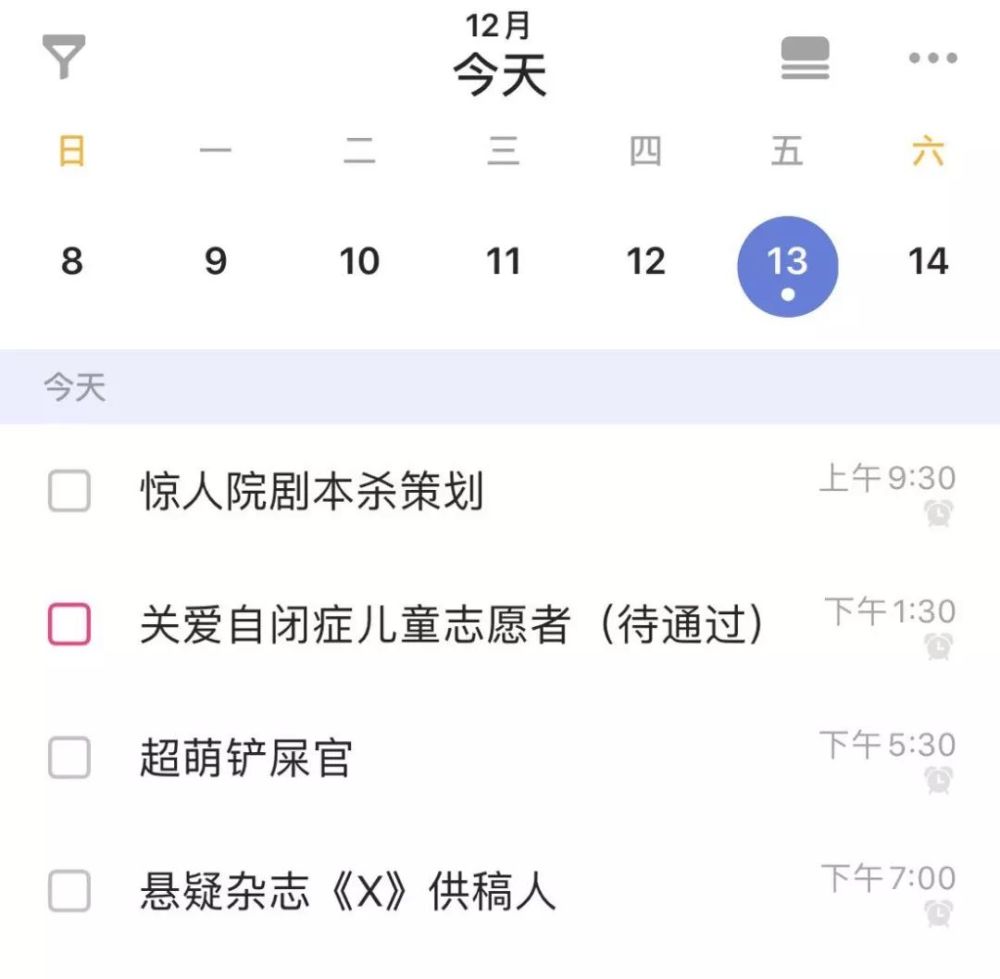Select date 8 in the week strip
Image resolution: width=1000 pixels, height=979 pixels.
pyautogui.click(x=71, y=262)
